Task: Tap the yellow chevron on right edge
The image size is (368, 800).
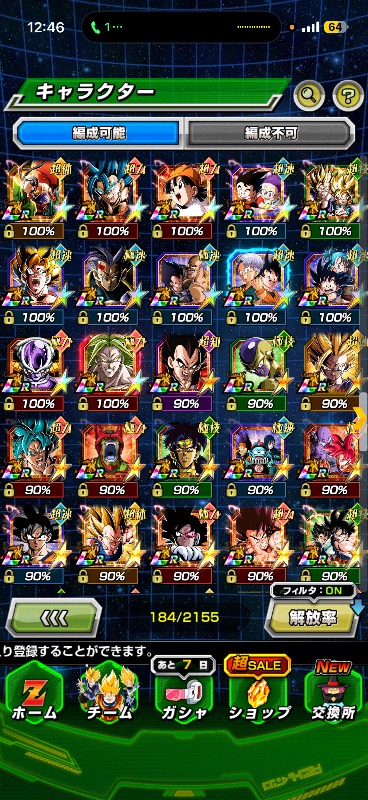Action: [358, 419]
